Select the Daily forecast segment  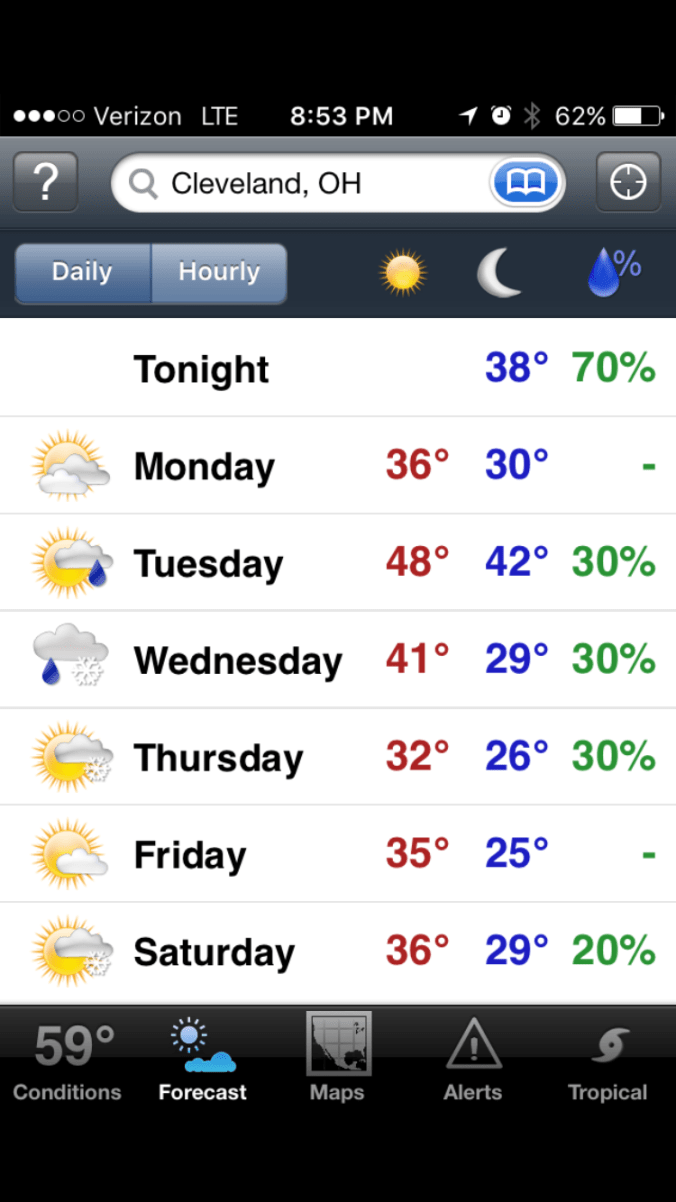[82, 272]
